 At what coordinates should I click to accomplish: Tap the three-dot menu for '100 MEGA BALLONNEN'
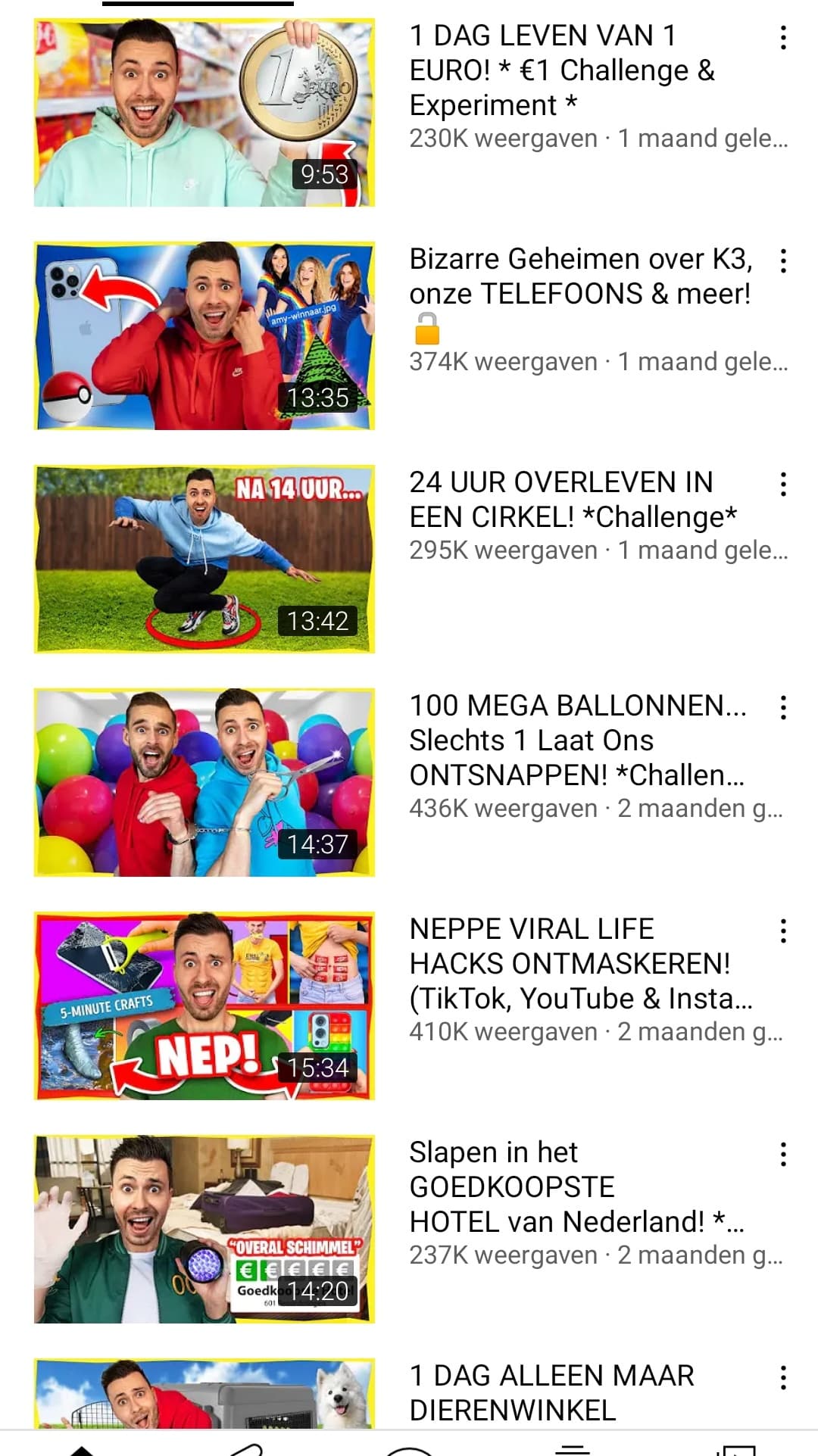783,708
